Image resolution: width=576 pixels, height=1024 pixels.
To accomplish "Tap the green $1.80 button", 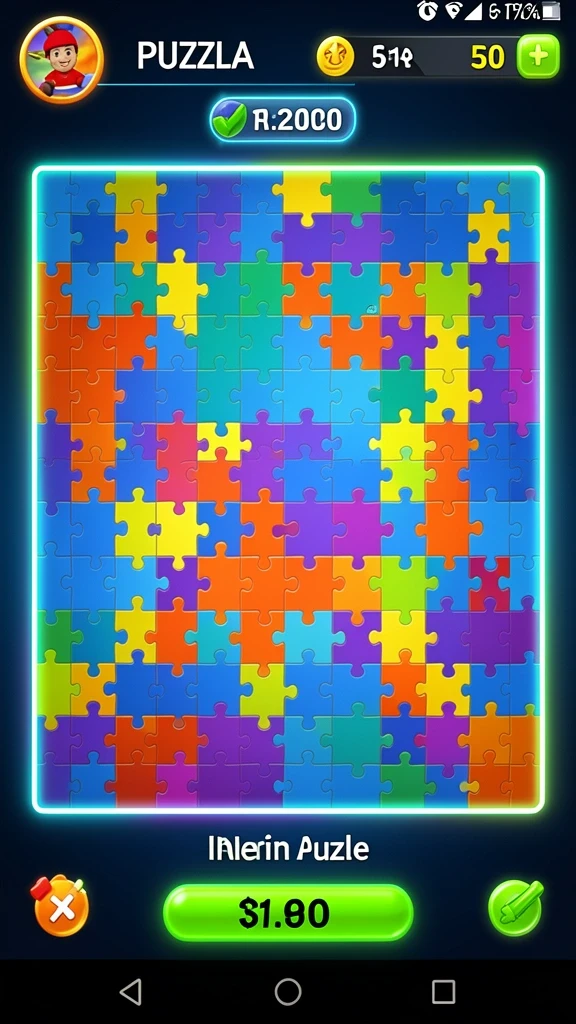I will pos(288,912).
